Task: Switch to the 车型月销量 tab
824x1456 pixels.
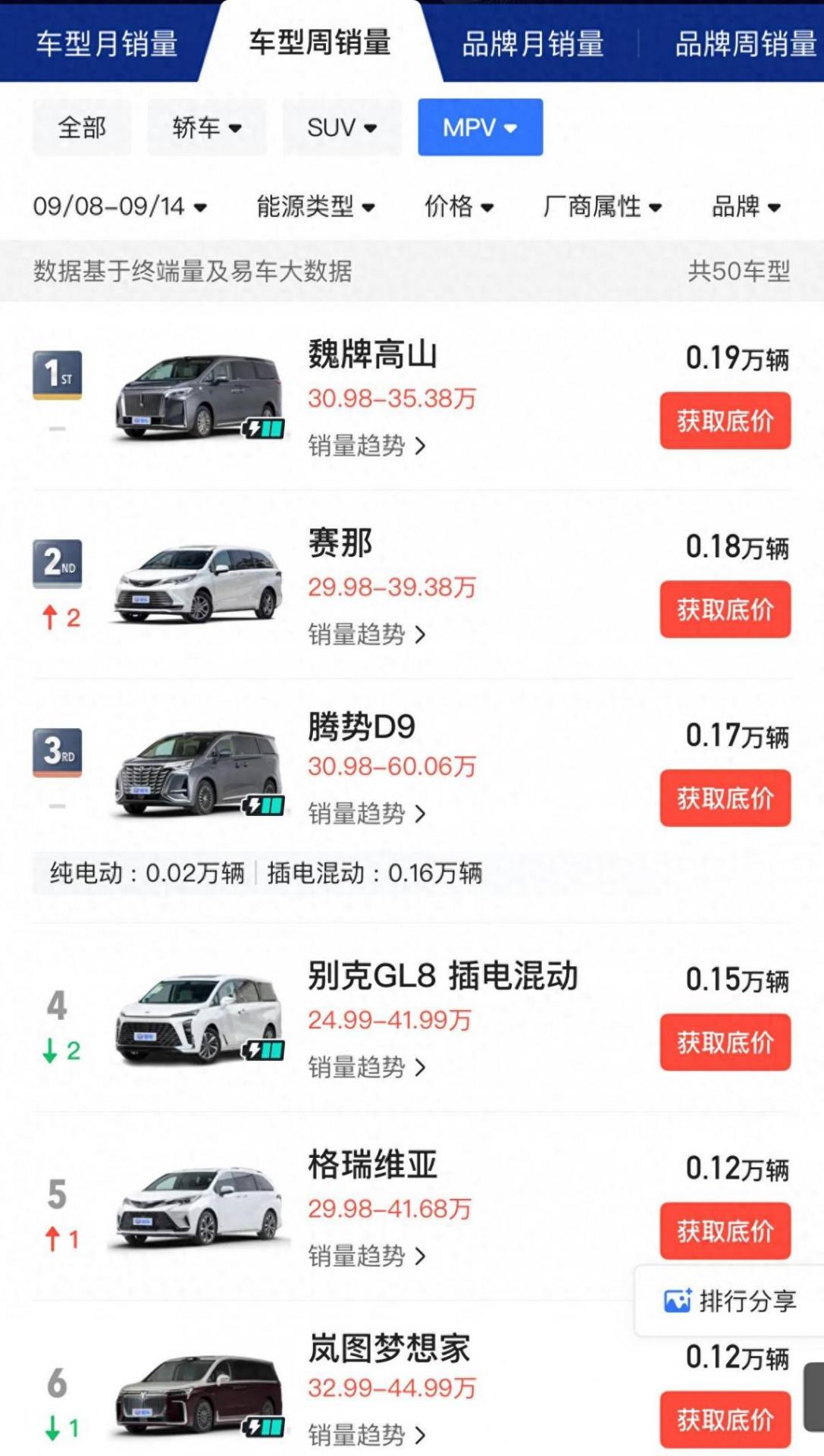Action: point(106,43)
